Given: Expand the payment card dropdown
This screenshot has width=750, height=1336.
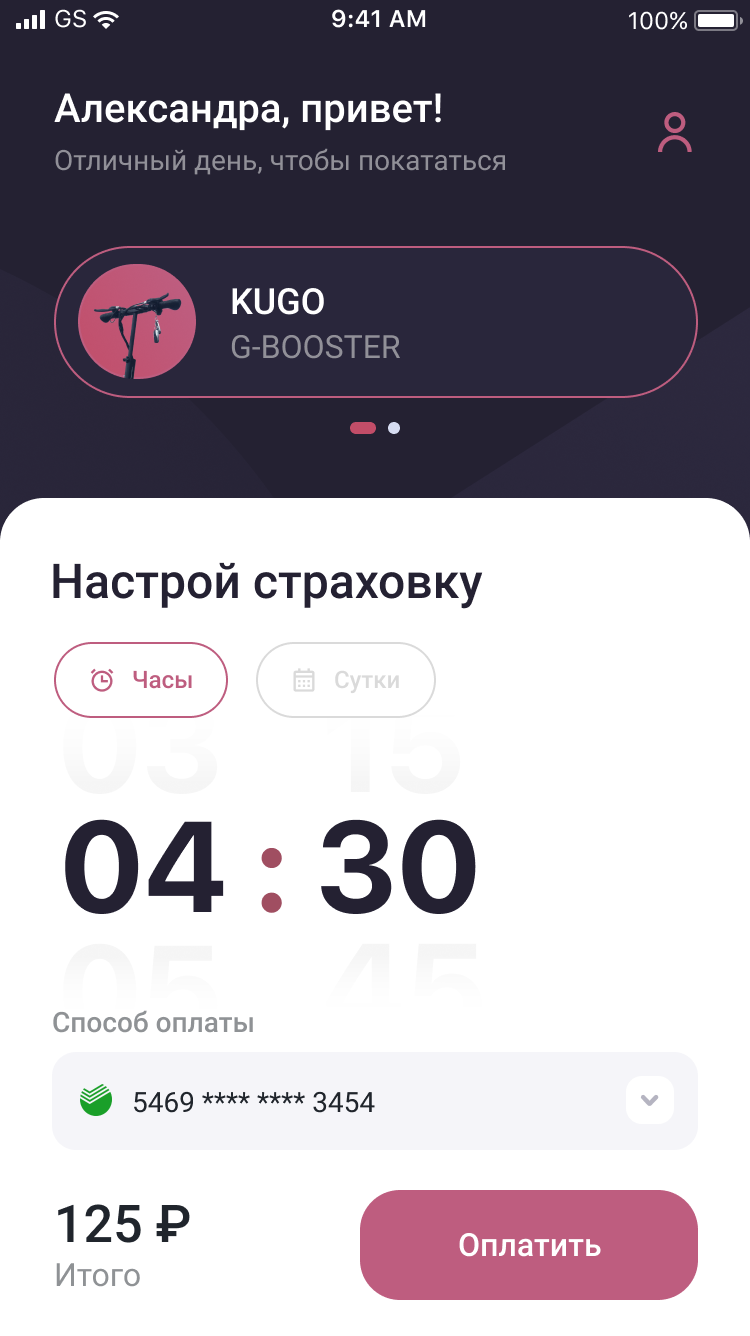Looking at the screenshot, I should tap(650, 1101).
